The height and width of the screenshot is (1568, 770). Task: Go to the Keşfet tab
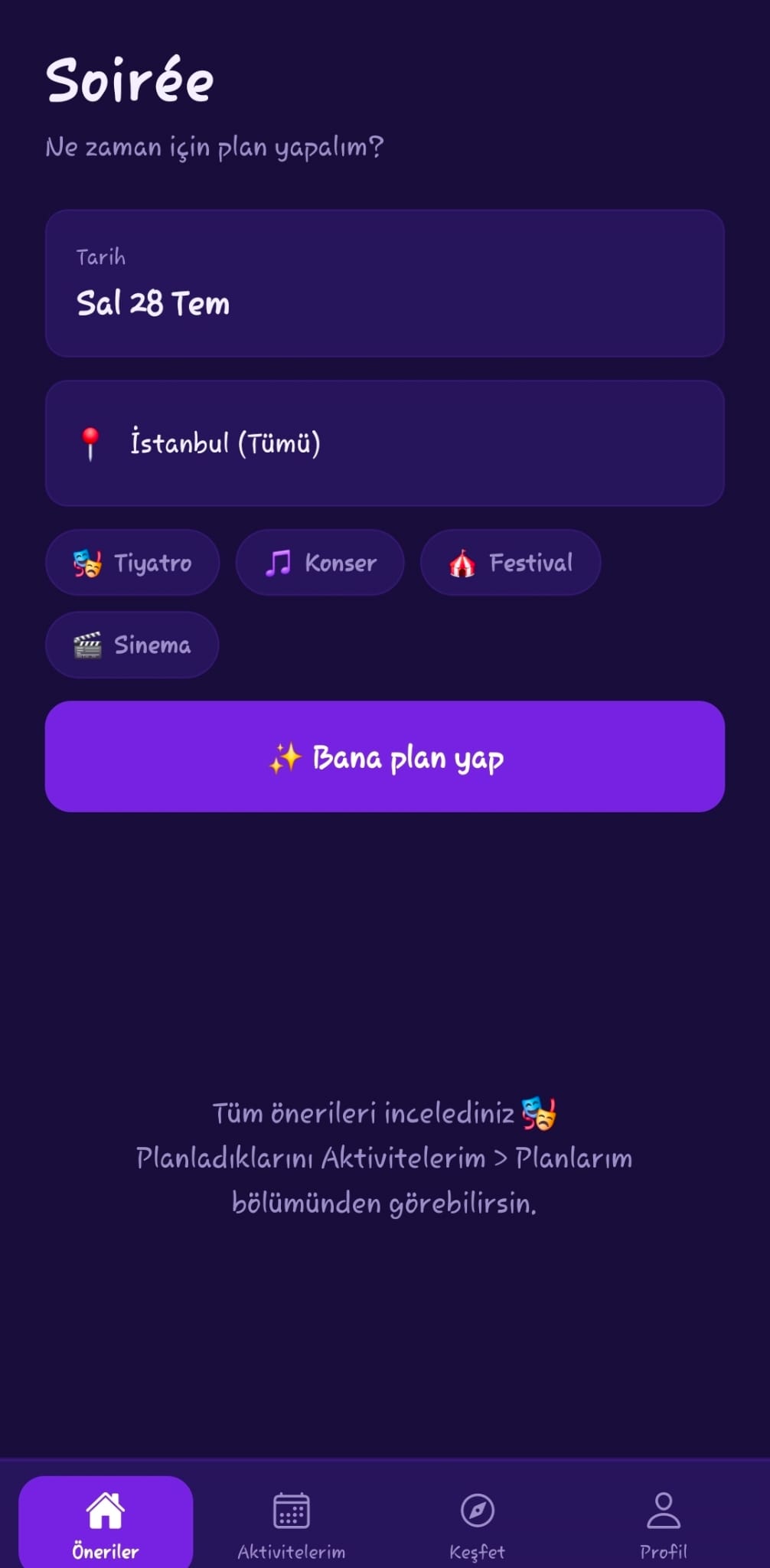478,1524
